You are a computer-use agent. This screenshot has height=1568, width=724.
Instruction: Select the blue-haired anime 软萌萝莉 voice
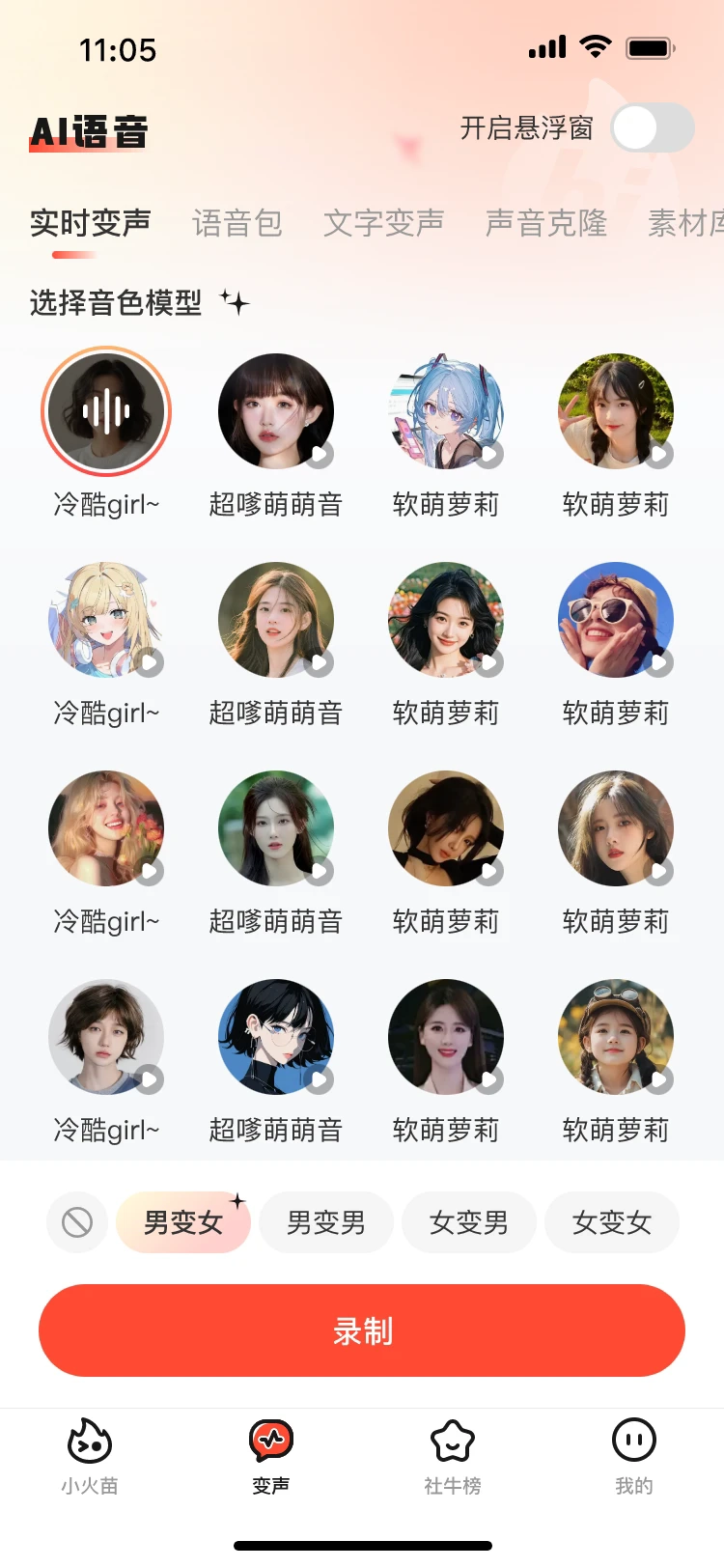click(x=446, y=411)
